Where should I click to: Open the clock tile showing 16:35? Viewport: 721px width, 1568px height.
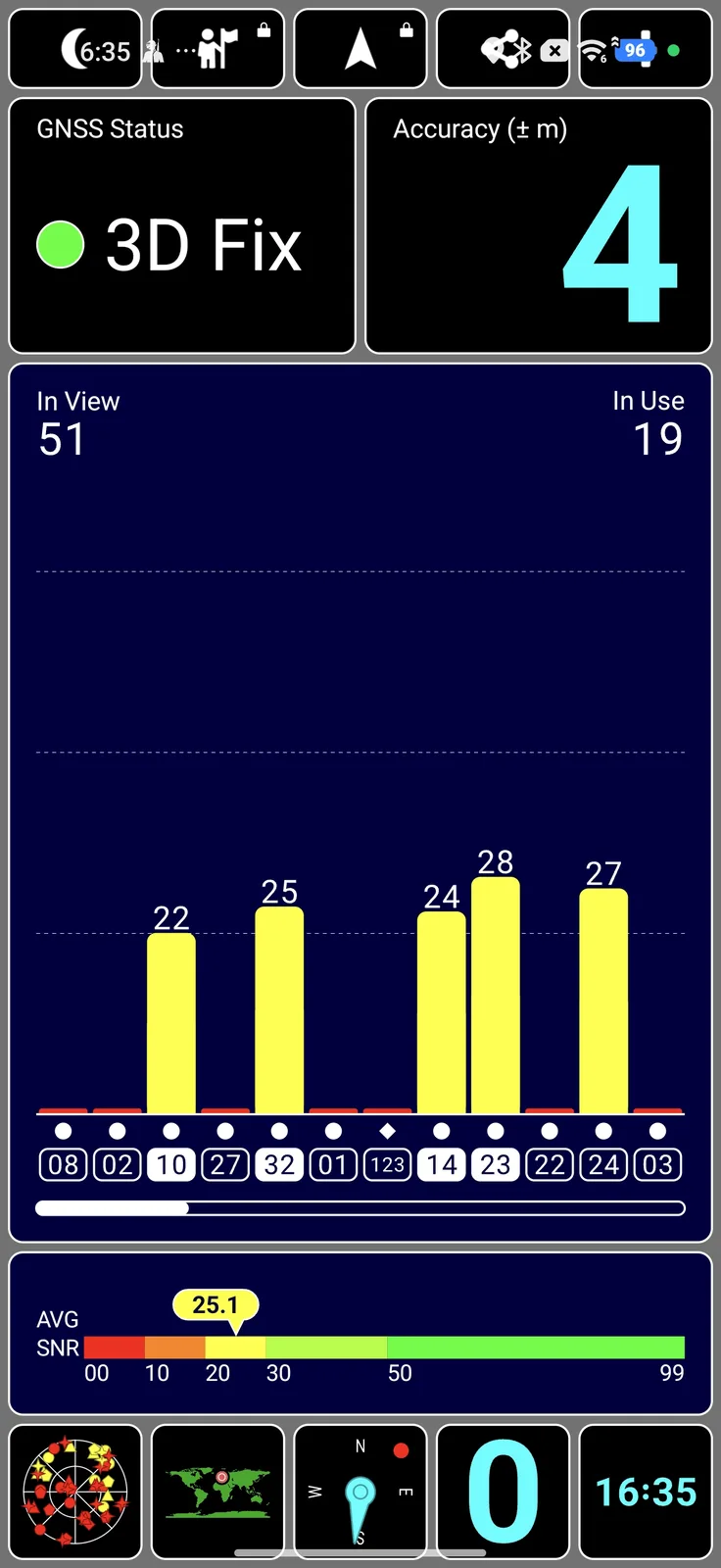coord(646,1492)
